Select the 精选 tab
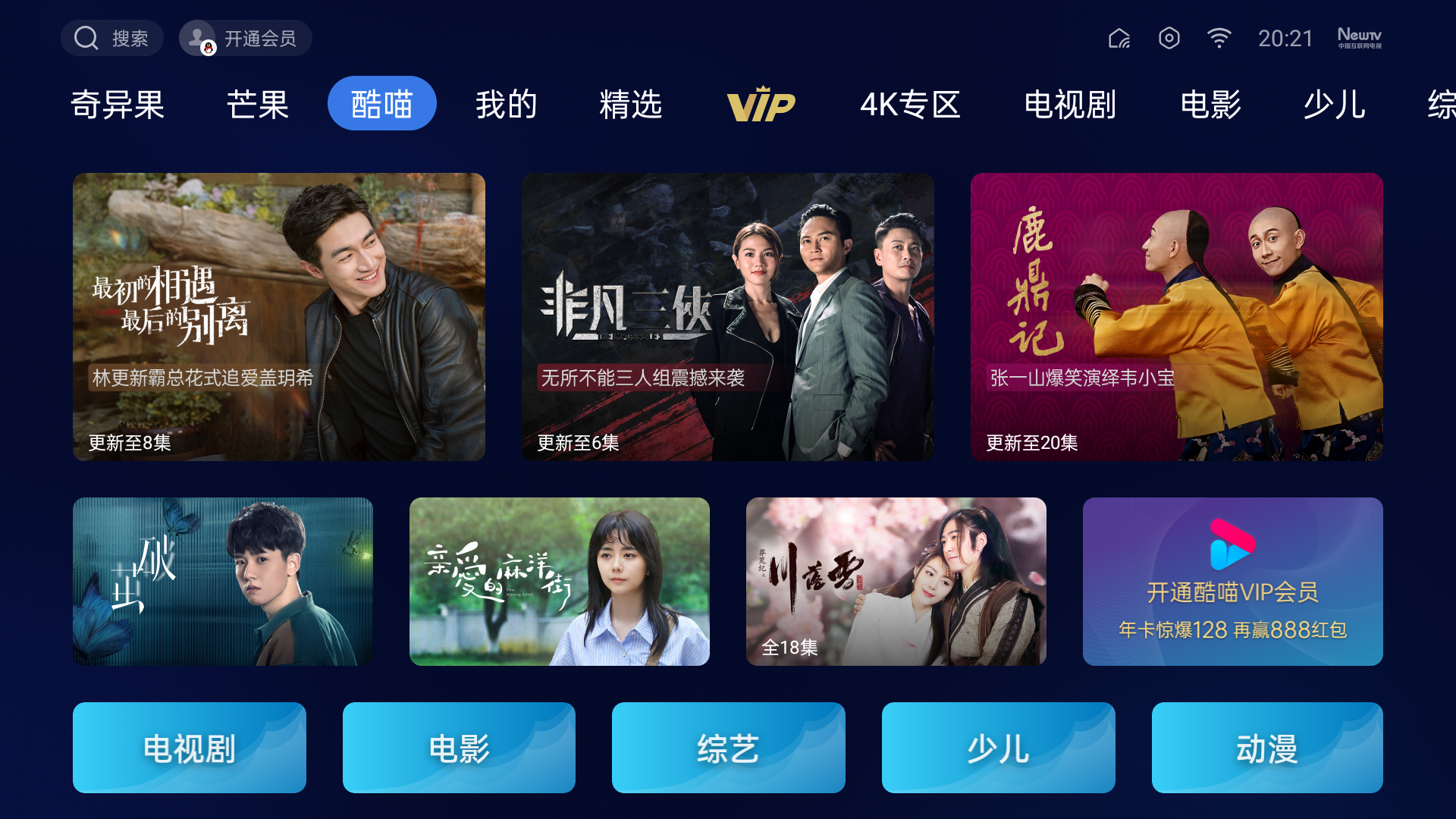The width and height of the screenshot is (1456, 819). (x=631, y=104)
